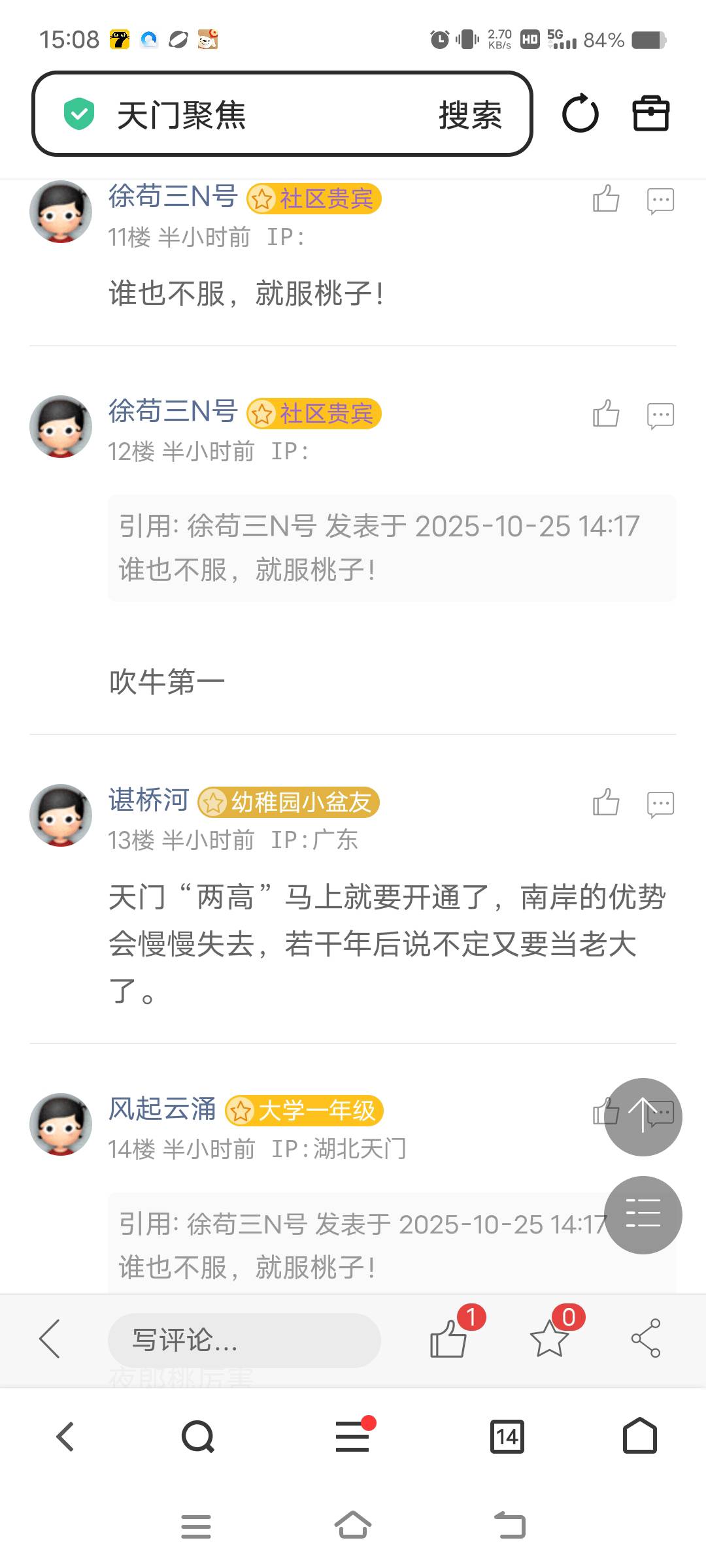
Task: Share this post
Action: 646,1338
